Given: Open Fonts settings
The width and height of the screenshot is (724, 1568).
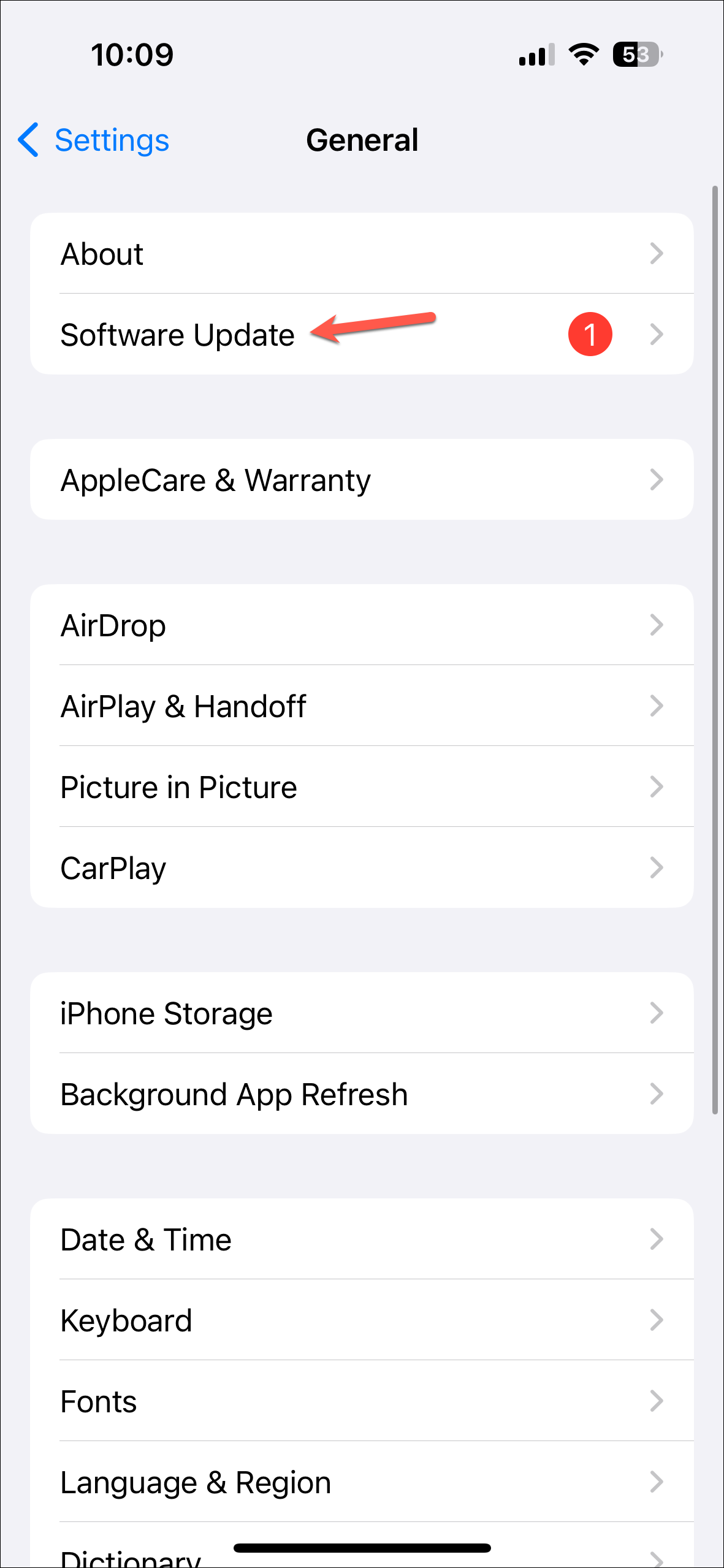Looking at the screenshot, I should (x=362, y=1401).
